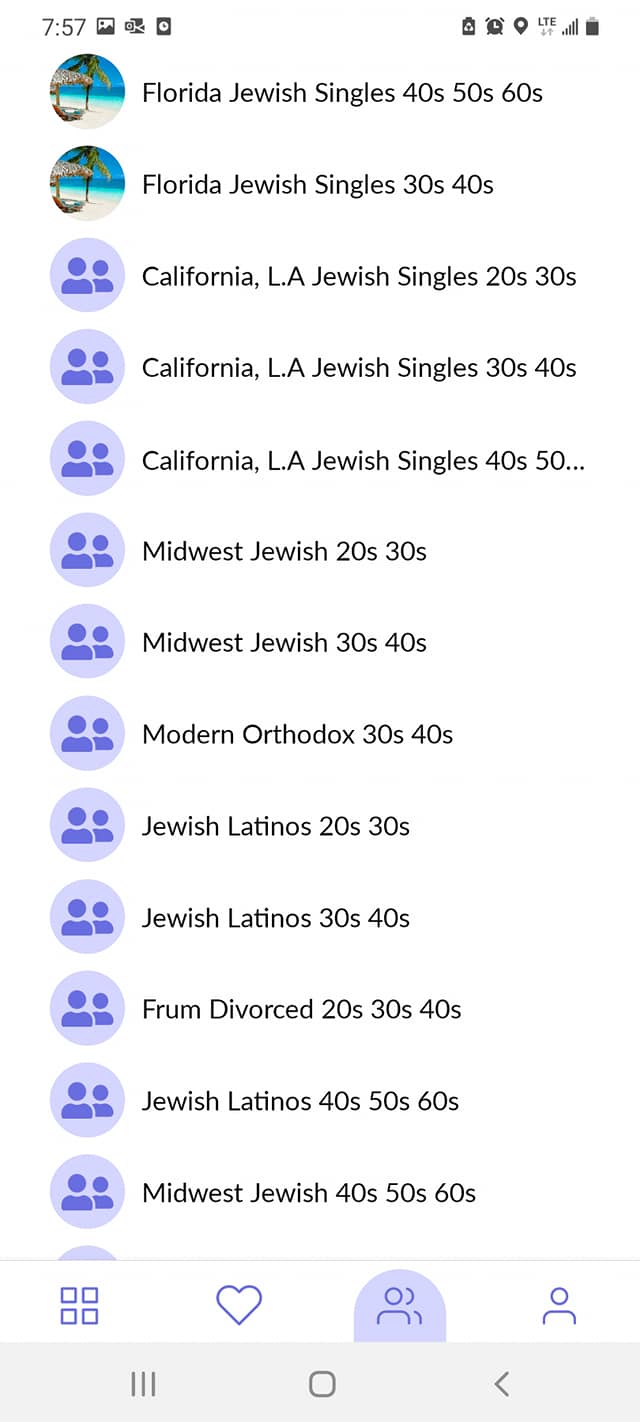Open Jewish Latinos 20s 30s group
This screenshot has height=1422, width=640.
pos(320,826)
